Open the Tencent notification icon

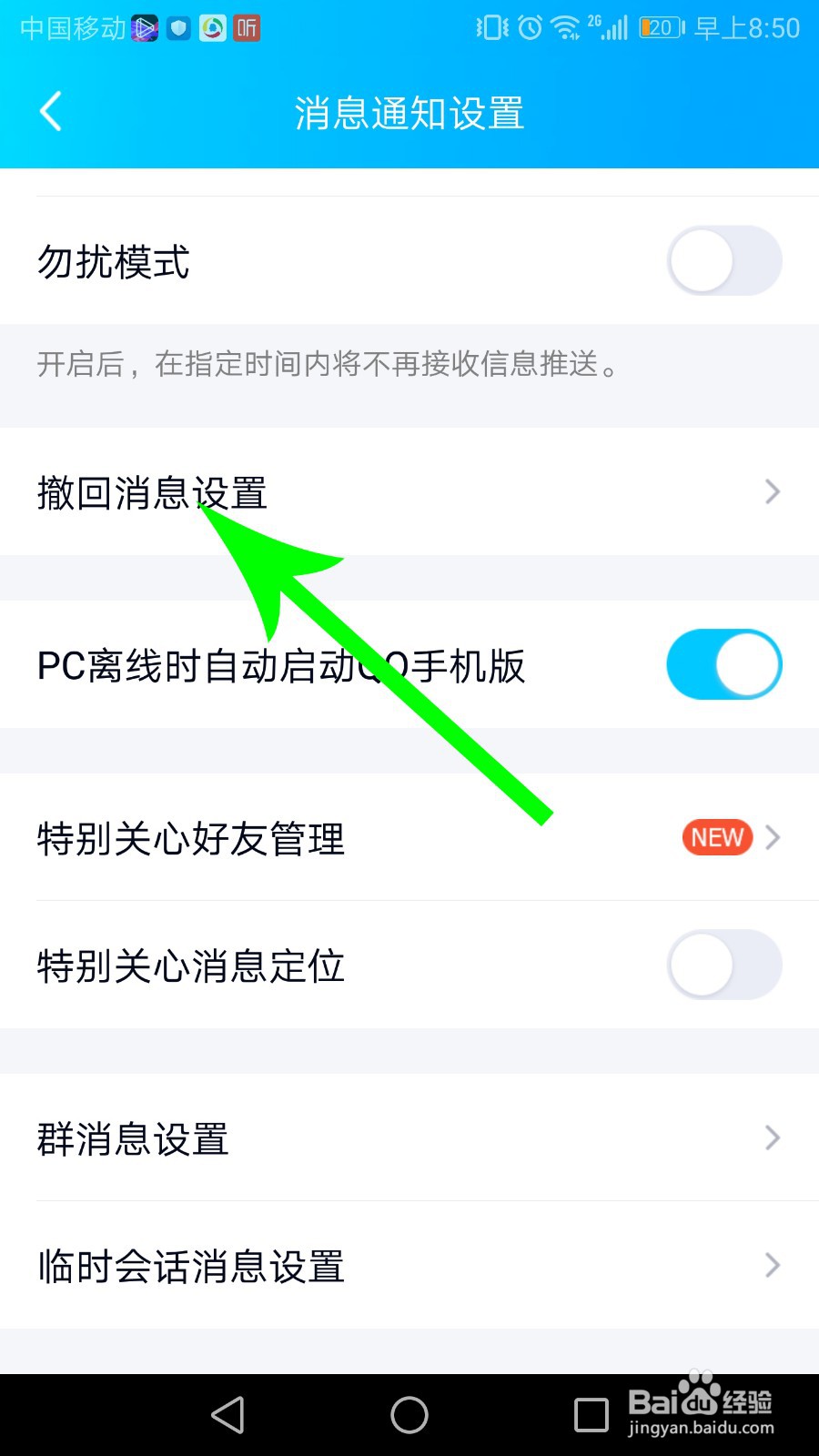tap(213, 29)
